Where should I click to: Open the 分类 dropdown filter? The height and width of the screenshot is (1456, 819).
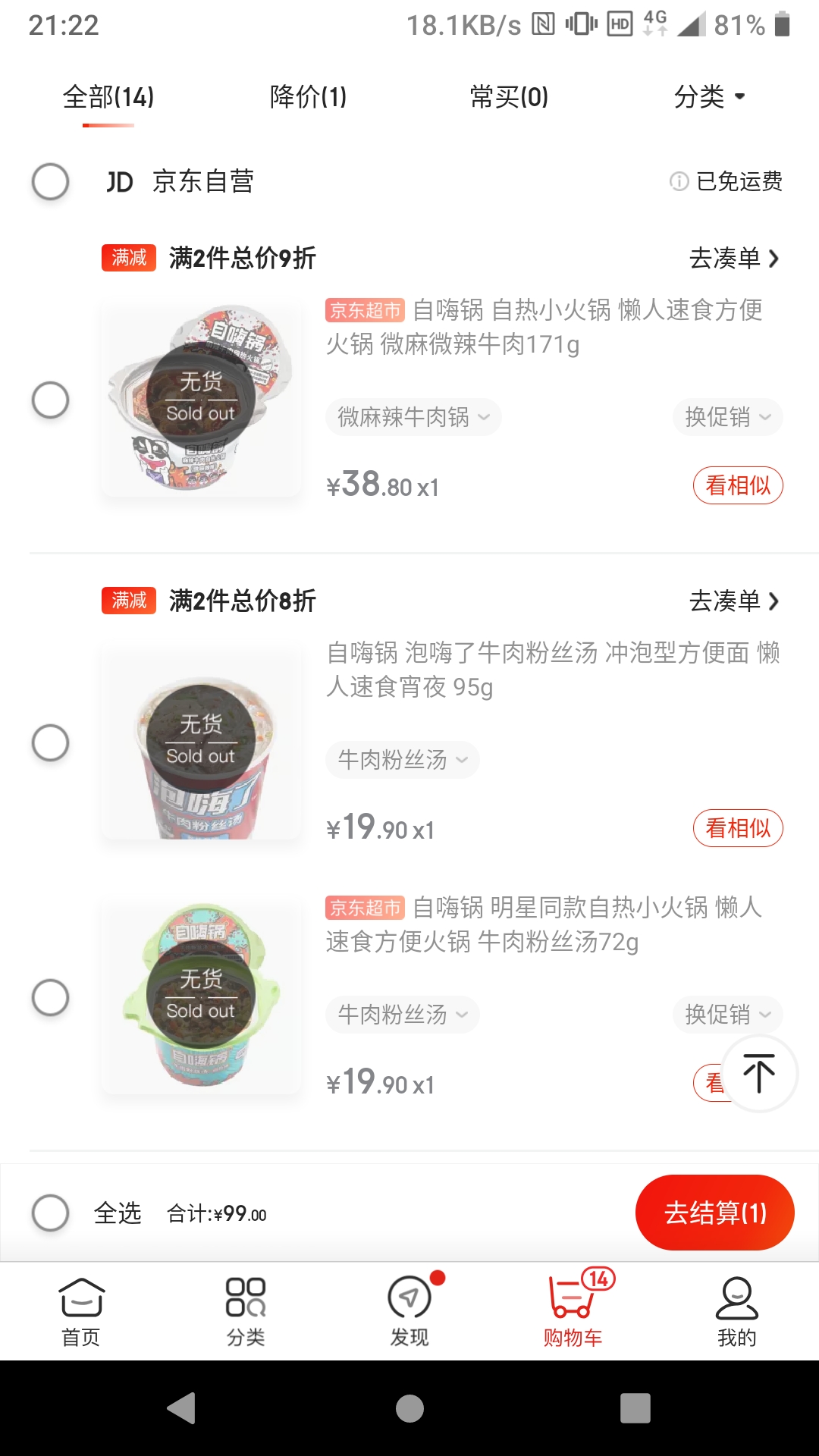pyautogui.click(x=709, y=97)
